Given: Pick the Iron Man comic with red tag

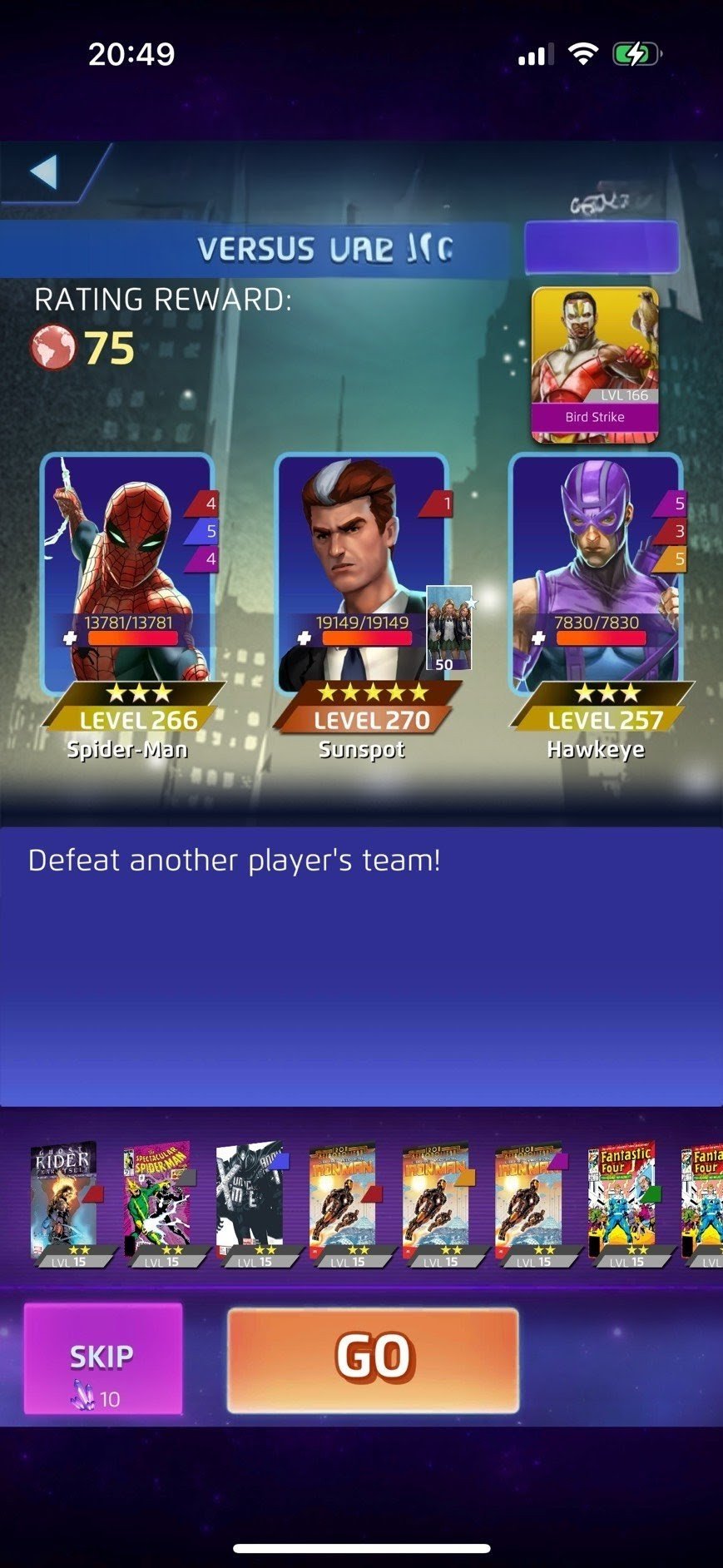Looking at the screenshot, I should (x=344, y=1200).
